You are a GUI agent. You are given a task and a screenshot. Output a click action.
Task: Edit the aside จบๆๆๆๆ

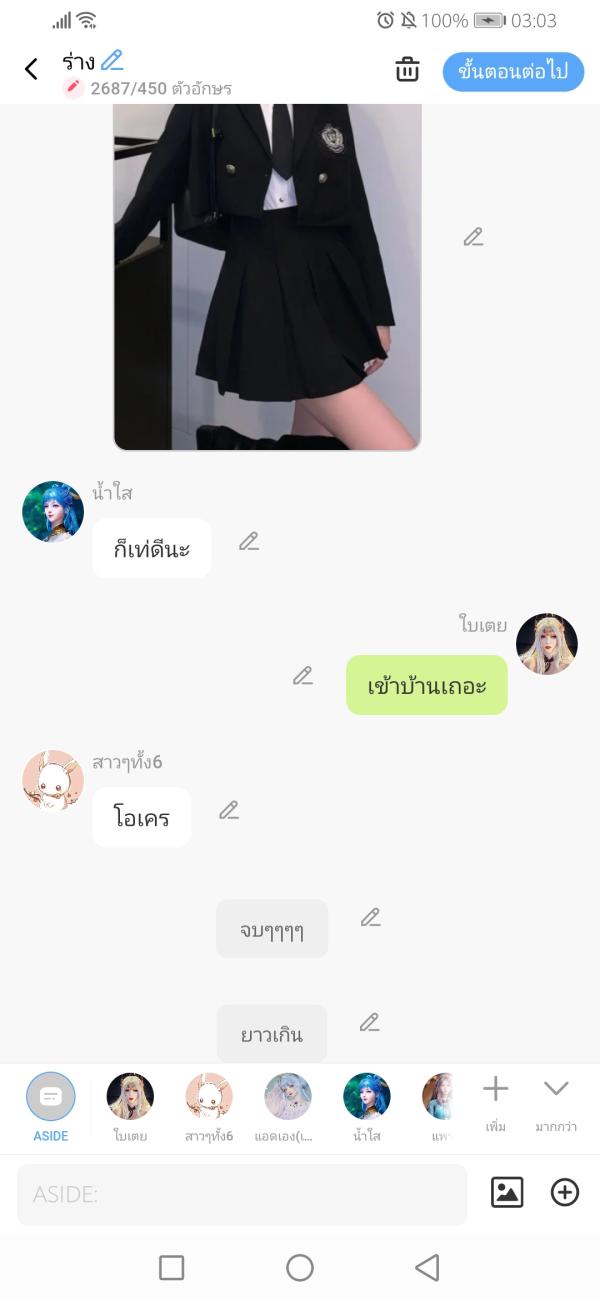coord(370,918)
